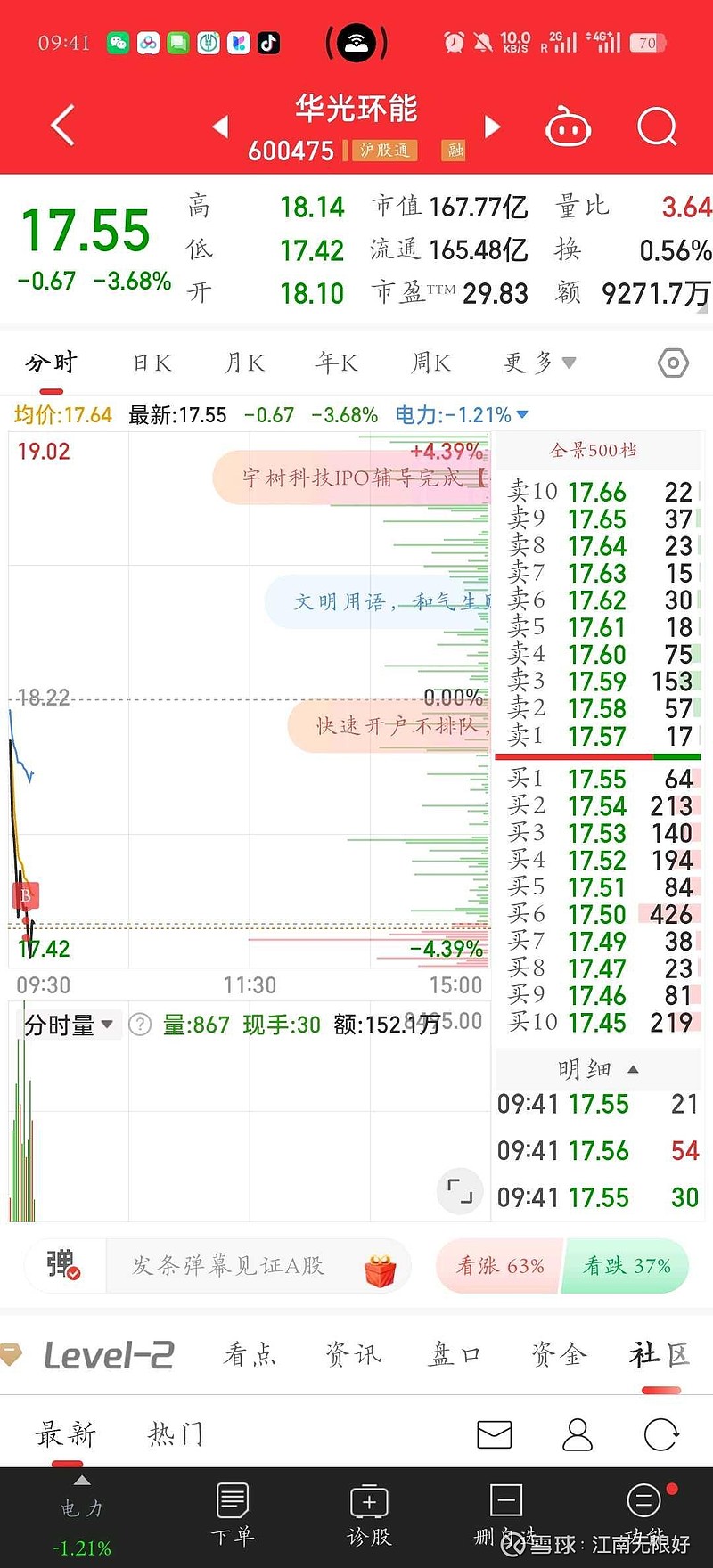
Task: Open chart settings hexagon icon
Action: click(x=673, y=363)
